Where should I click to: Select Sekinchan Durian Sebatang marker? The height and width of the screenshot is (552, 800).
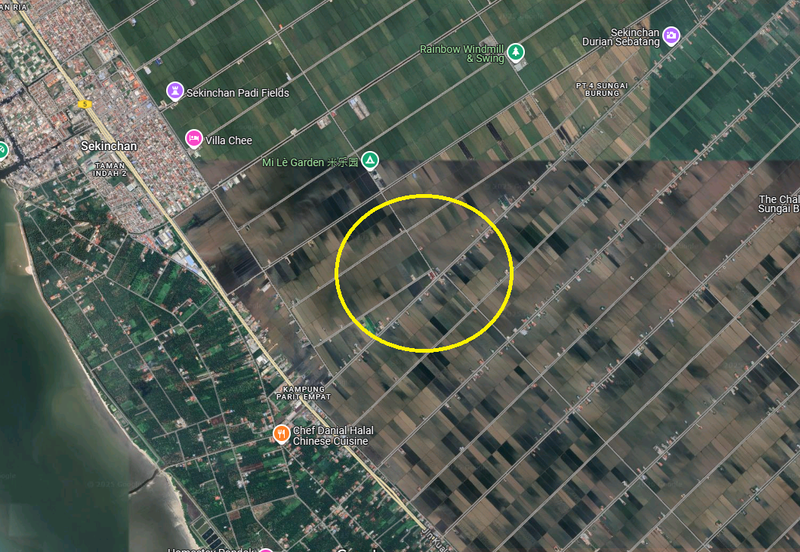click(672, 36)
